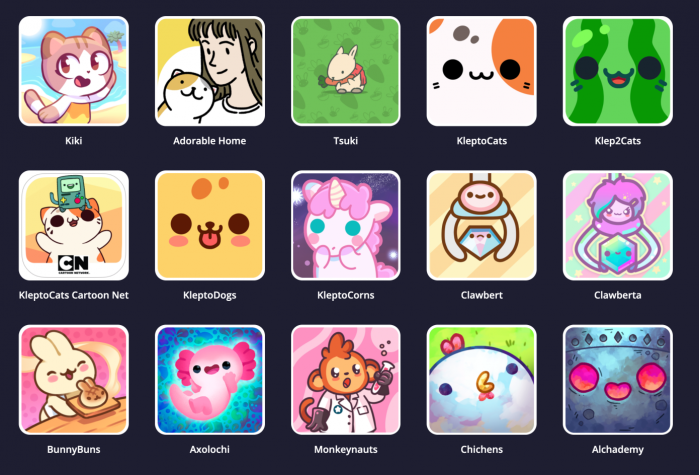The height and width of the screenshot is (475, 700).
Task: Tap the KleptoCats game icon
Action: coord(482,71)
